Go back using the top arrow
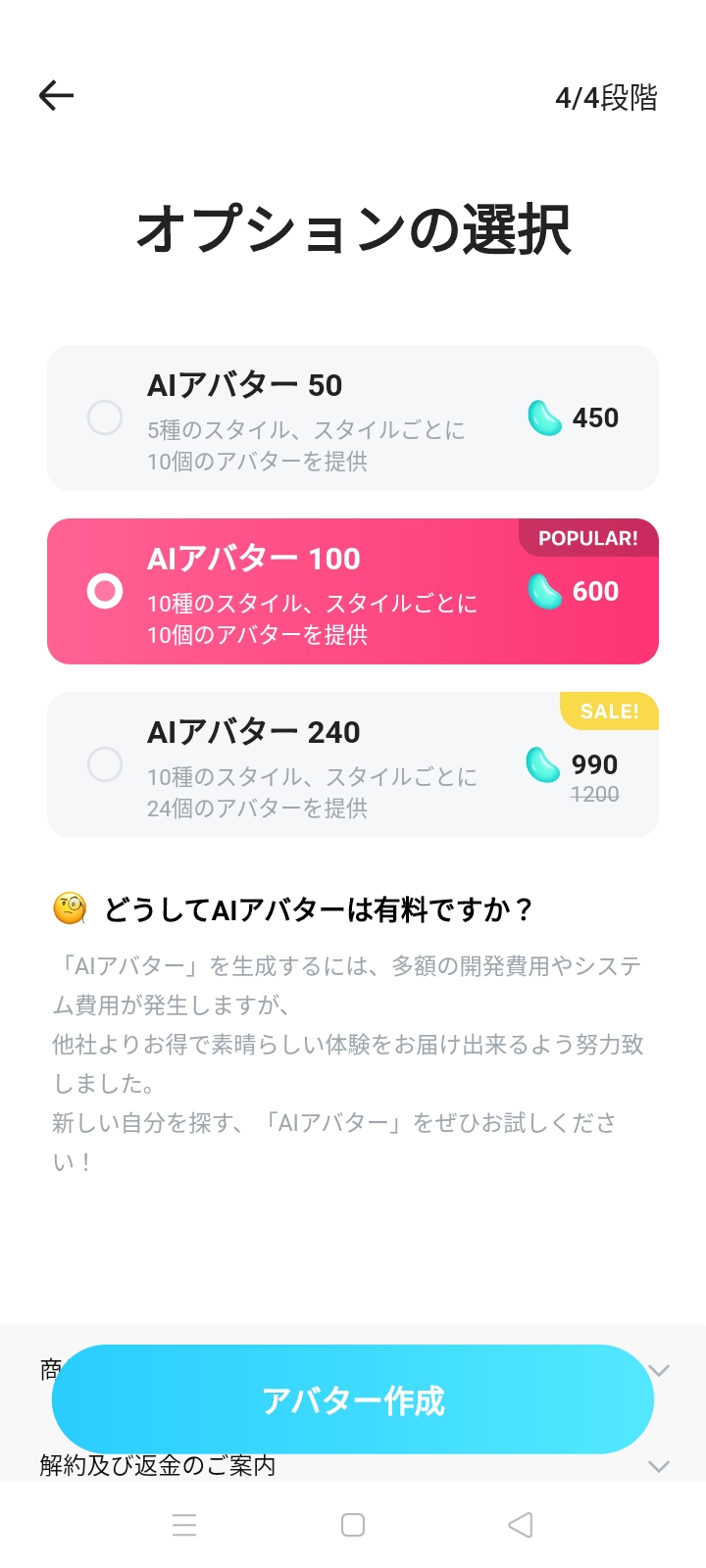The image size is (706, 1568). [57, 95]
